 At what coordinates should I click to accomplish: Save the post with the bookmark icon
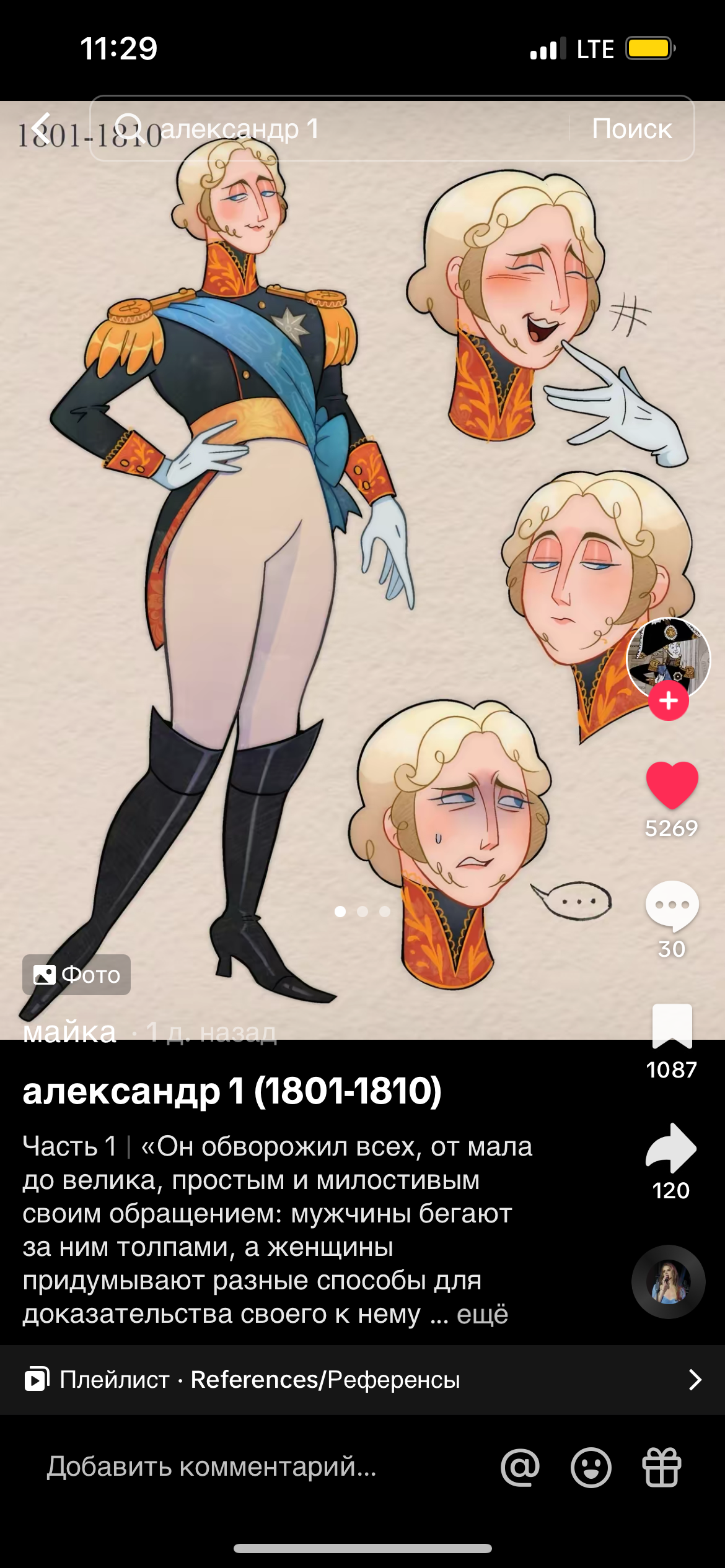[x=672, y=1026]
